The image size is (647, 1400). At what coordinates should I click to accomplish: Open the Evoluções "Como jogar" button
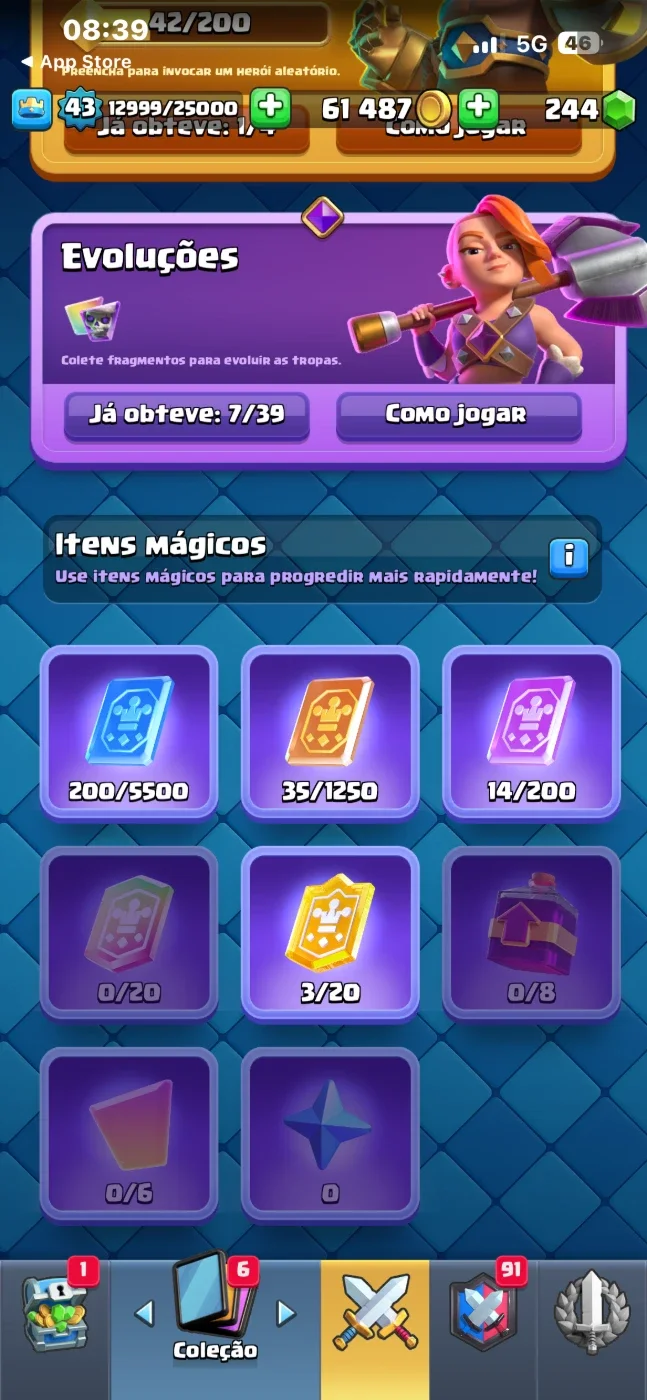(458, 416)
